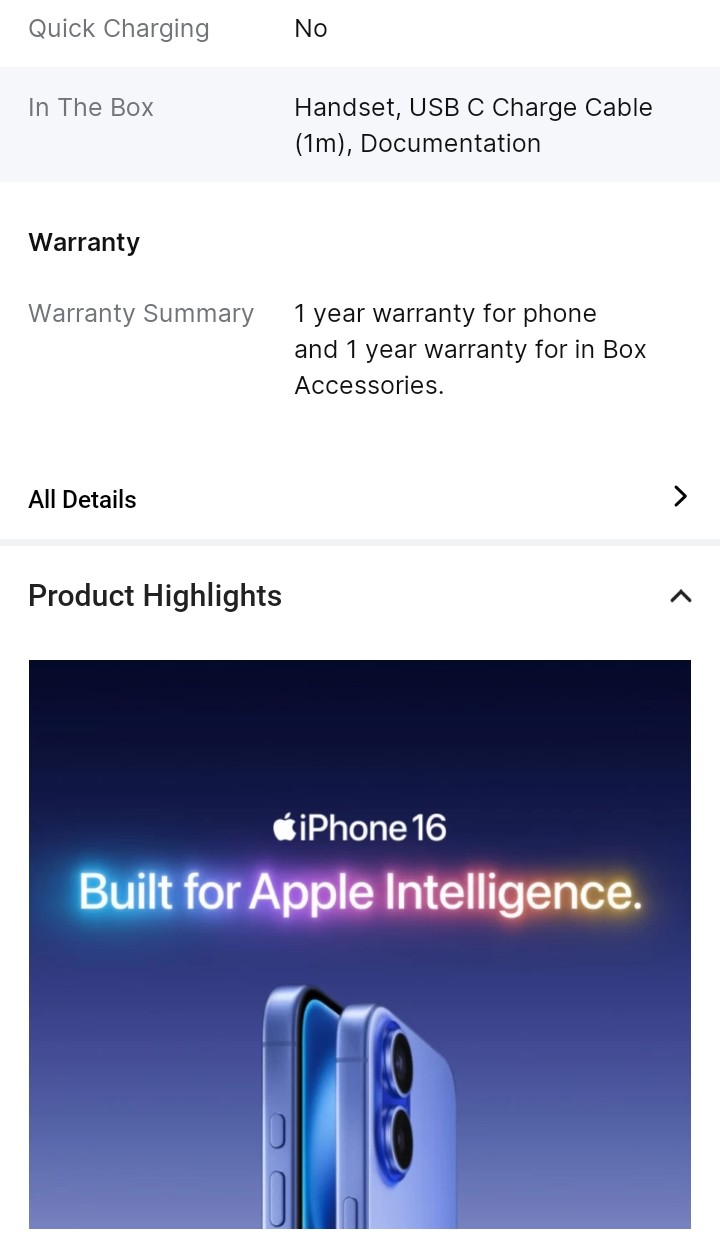Open All Details of the specifications
The image size is (720, 1235).
click(x=359, y=498)
